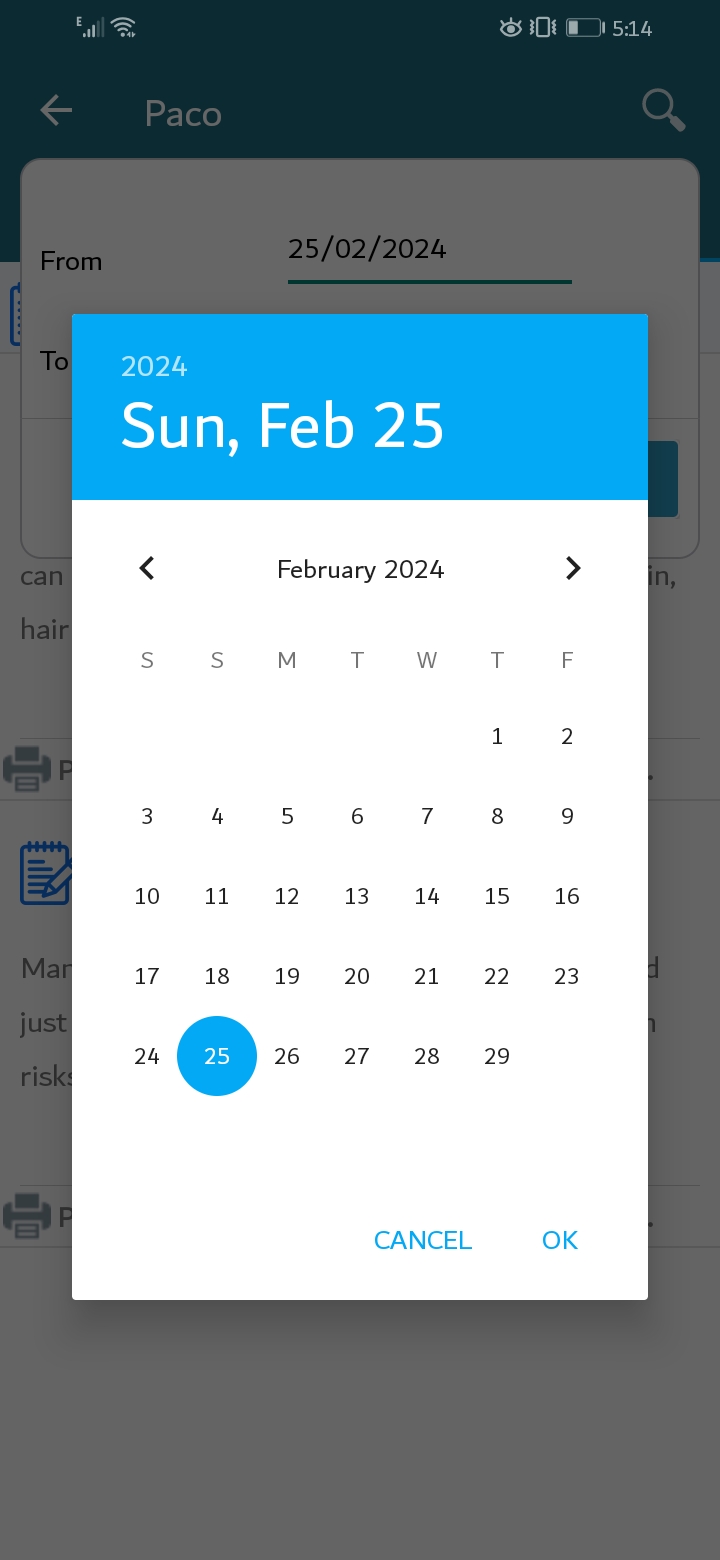Screen dimensions: 720x1560
Task: Select February 10
Action: 147,897
